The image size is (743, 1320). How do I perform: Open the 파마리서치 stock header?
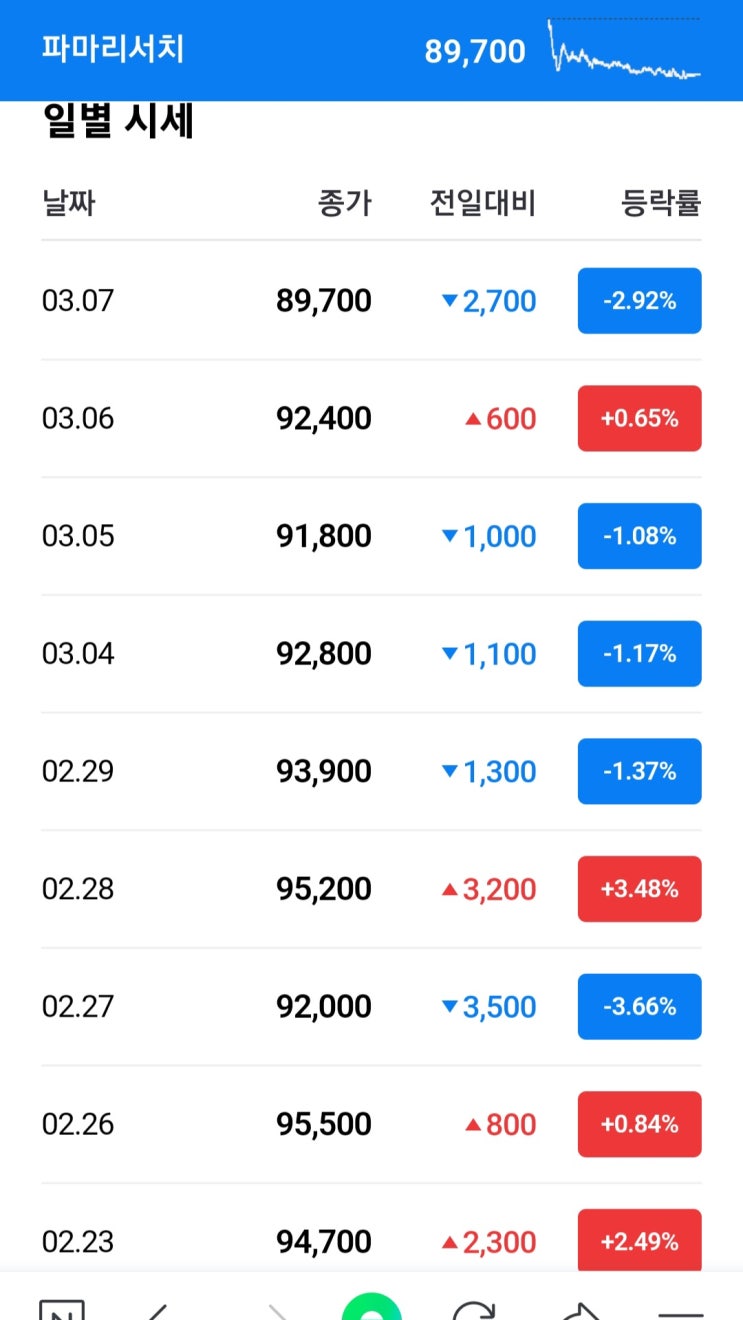[x=113, y=49]
